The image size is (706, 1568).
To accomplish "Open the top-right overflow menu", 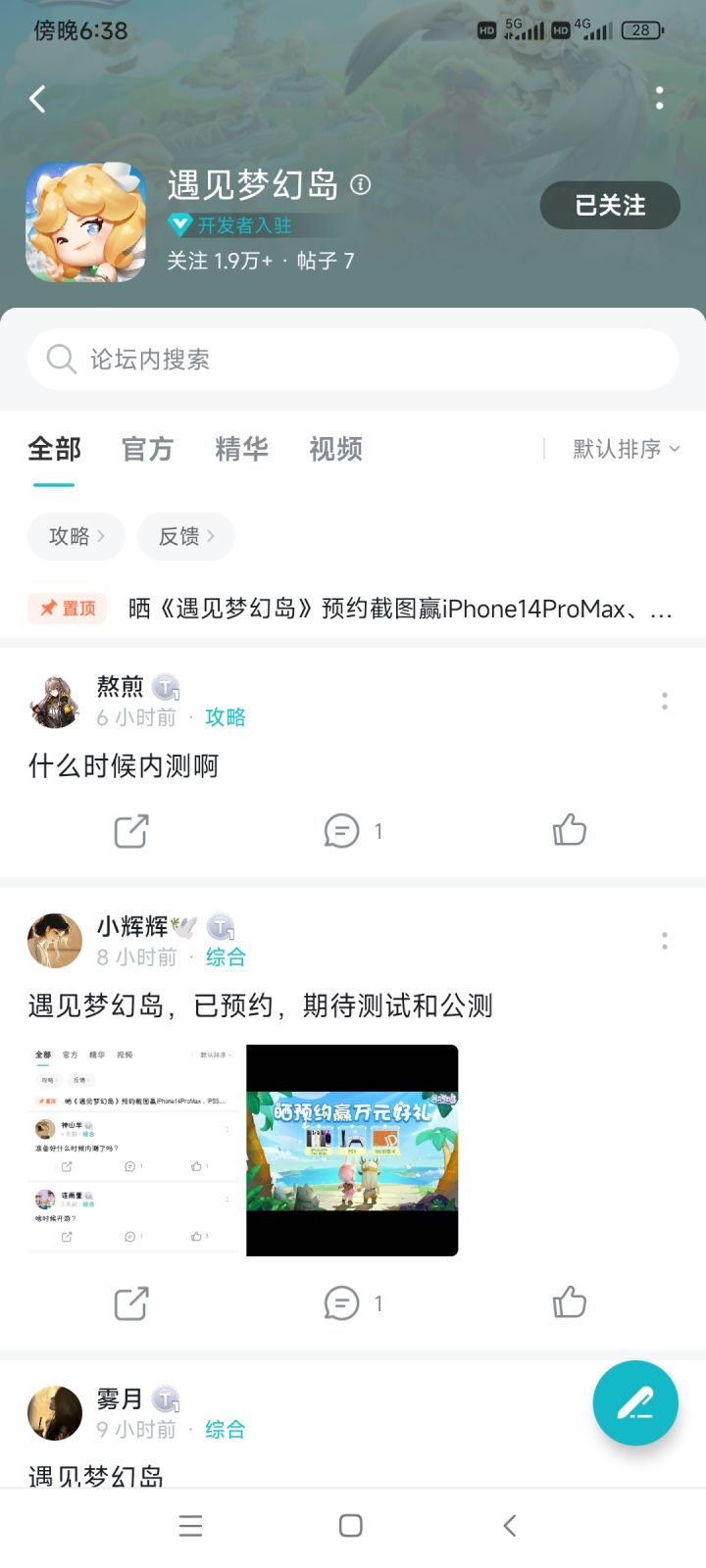I will click(660, 99).
